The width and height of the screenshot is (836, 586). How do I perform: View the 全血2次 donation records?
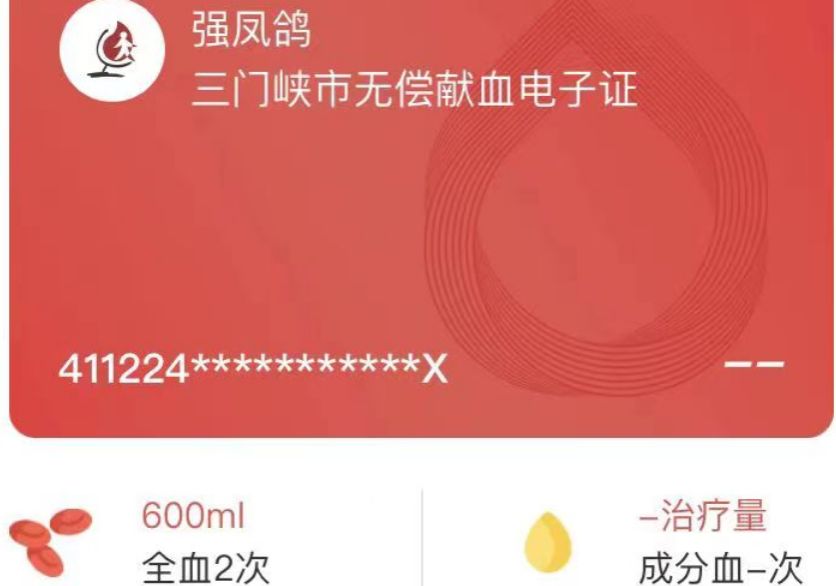[x=206, y=570]
